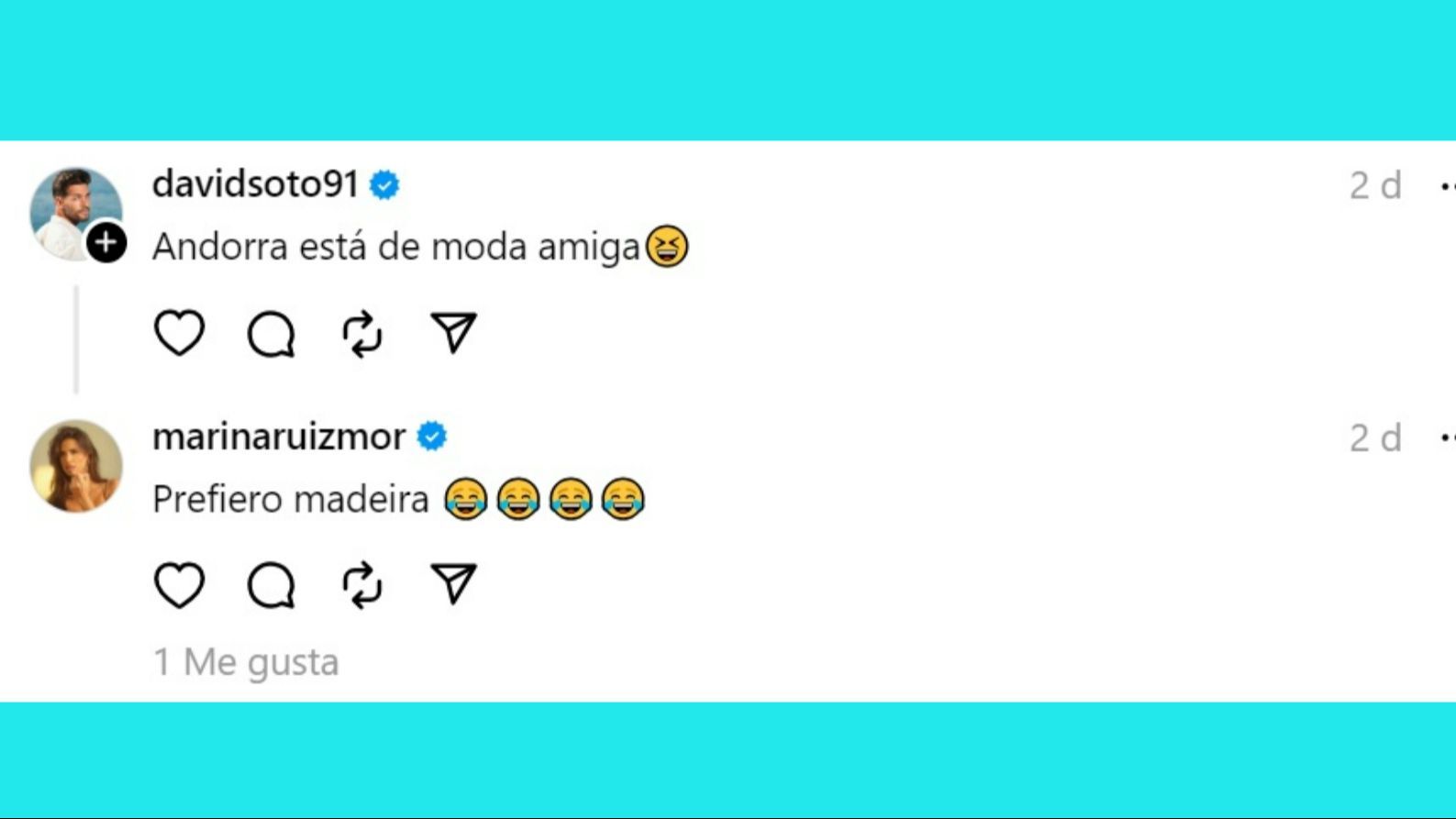Like marinaruizmor's reply

coord(179,585)
